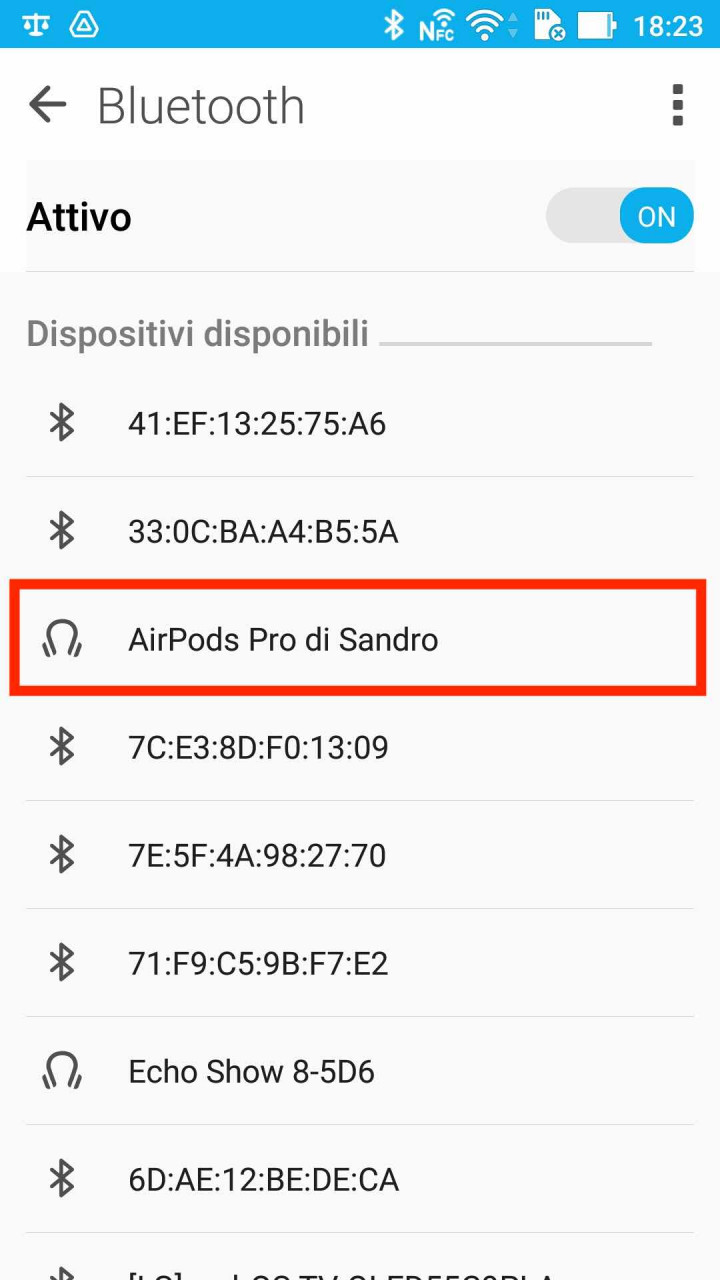
Task: Choose device 7C:E3:8D:F0:13:09
Action: tap(360, 747)
